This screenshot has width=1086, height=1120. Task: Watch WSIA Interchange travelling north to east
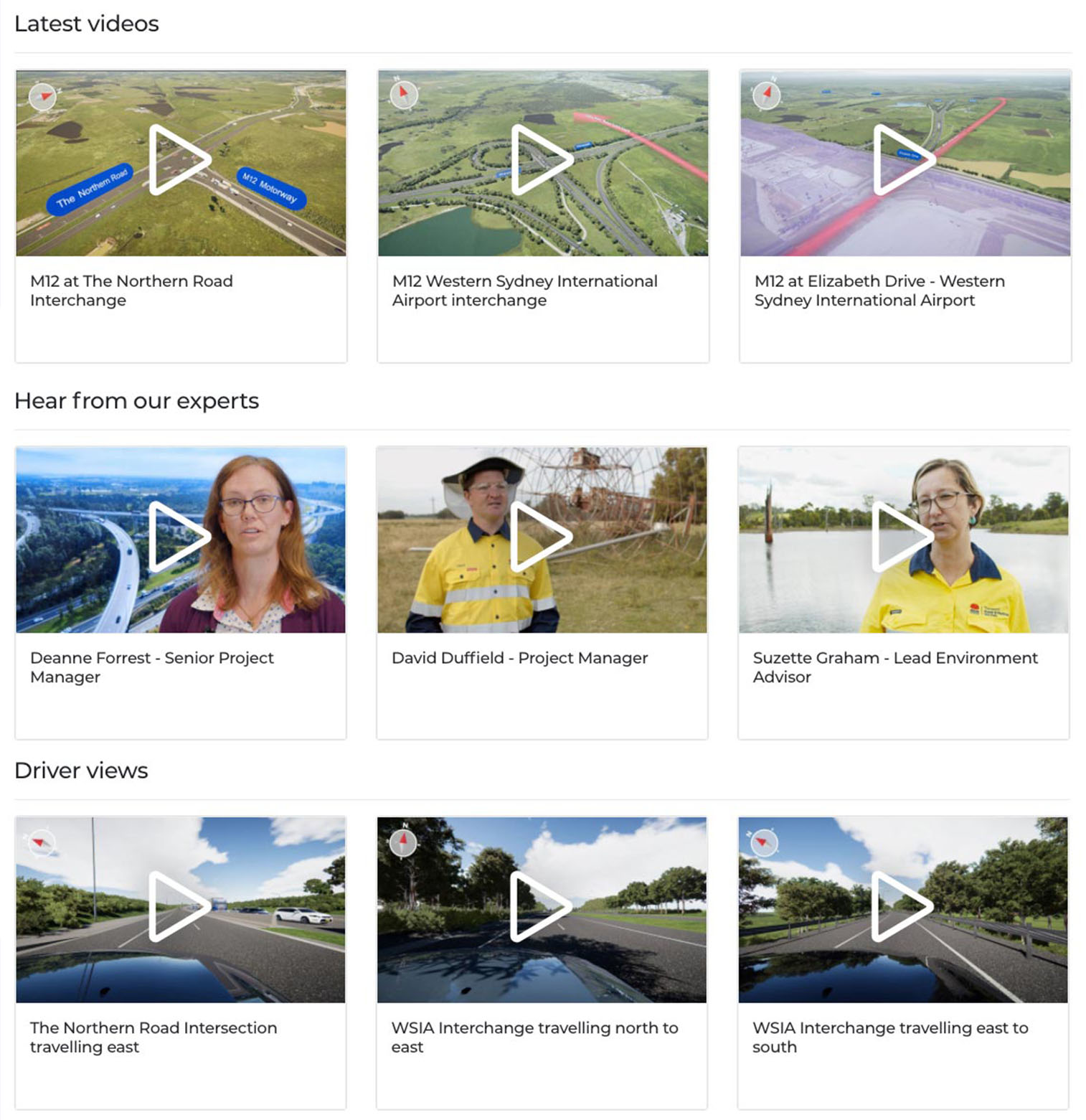[x=541, y=907]
